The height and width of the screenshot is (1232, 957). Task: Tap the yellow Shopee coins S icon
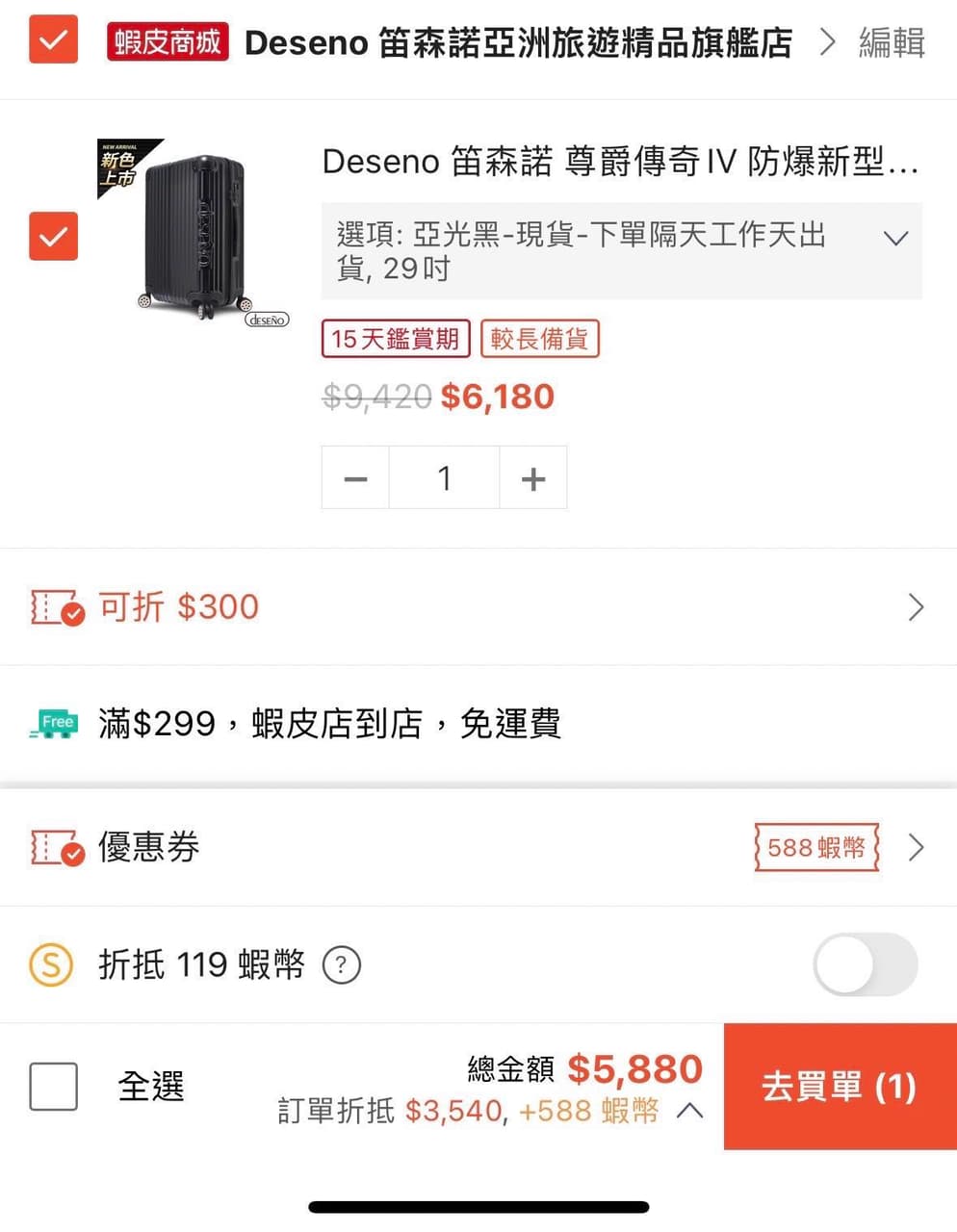[x=51, y=965]
